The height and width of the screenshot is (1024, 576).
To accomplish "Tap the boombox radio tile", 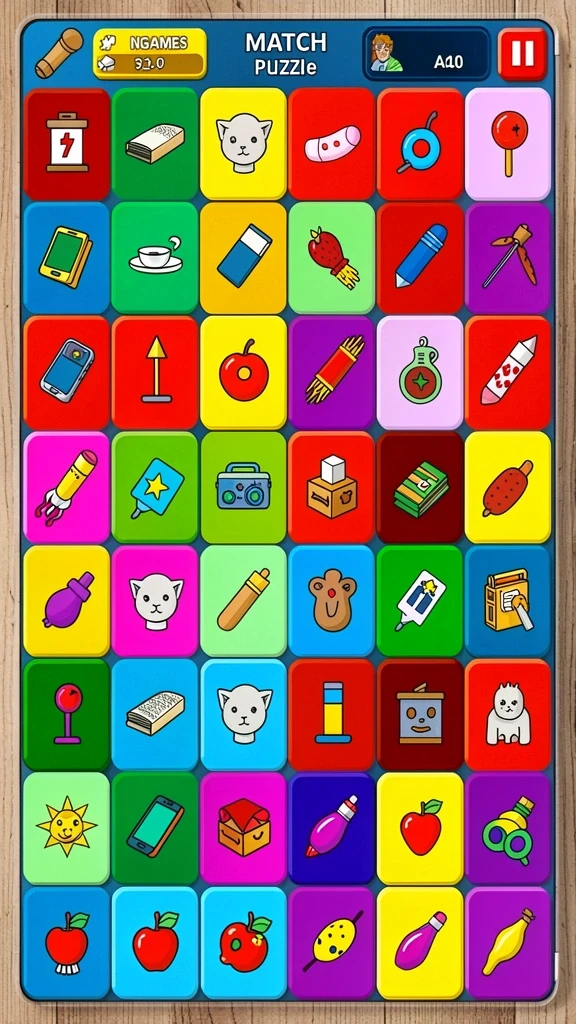I will click(x=244, y=487).
